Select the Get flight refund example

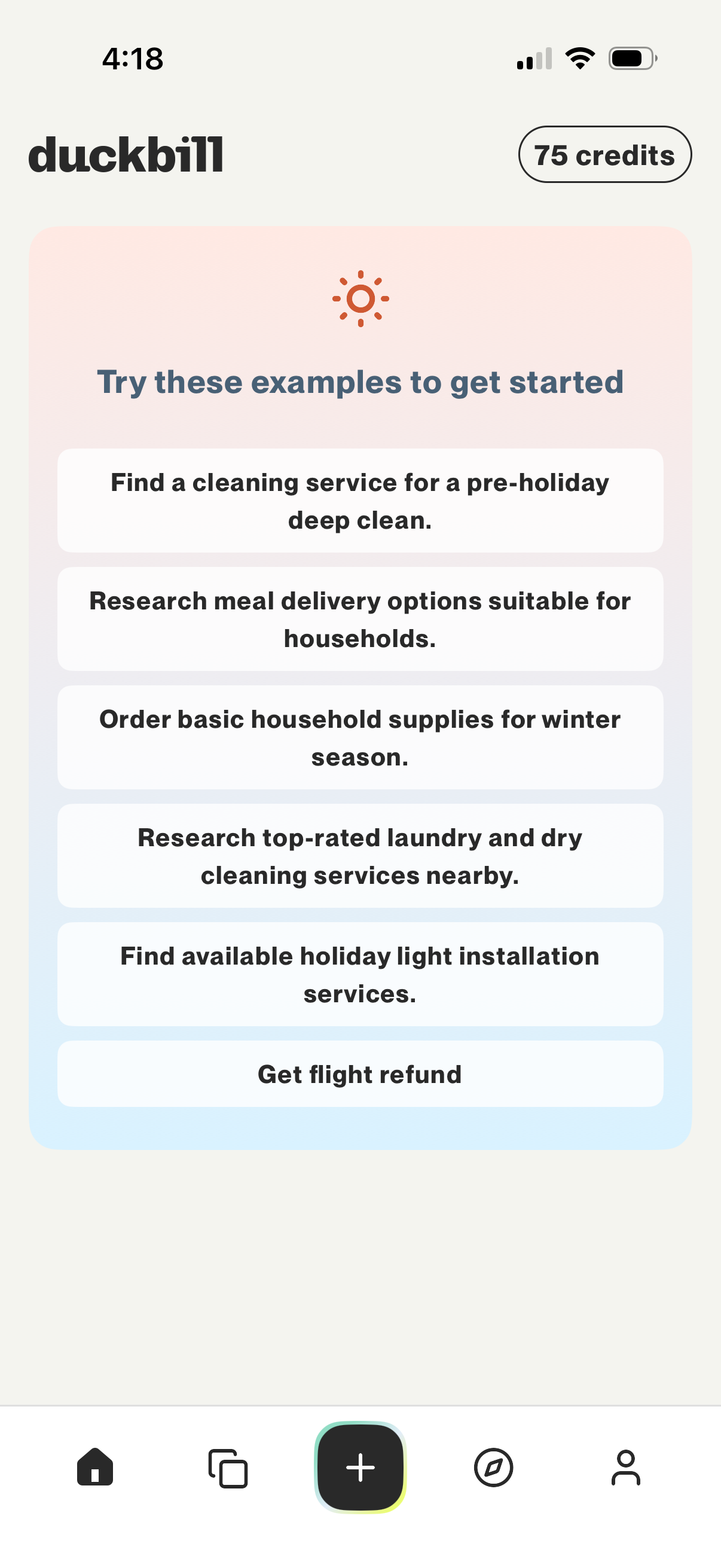coord(360,1074)
